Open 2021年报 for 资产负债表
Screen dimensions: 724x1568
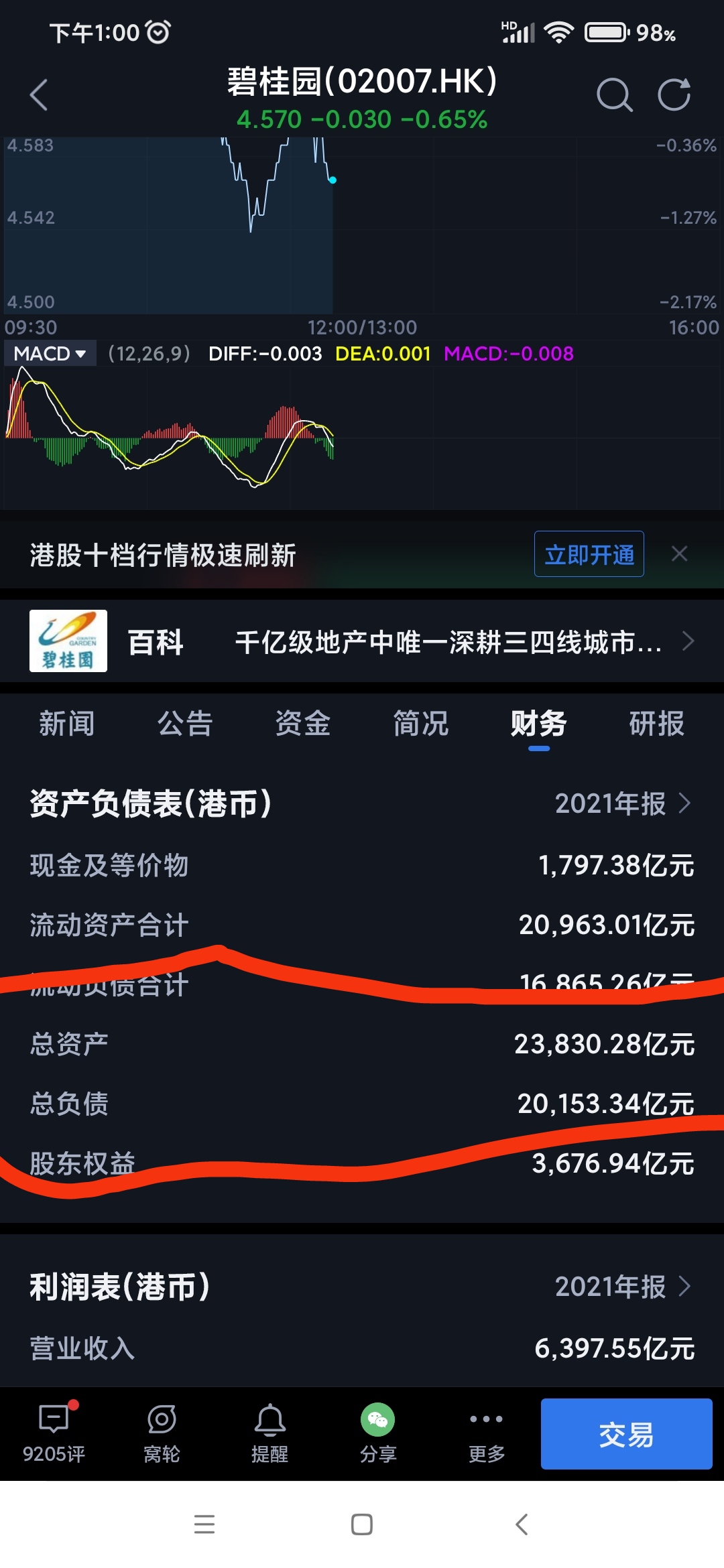tap(623, 803)
